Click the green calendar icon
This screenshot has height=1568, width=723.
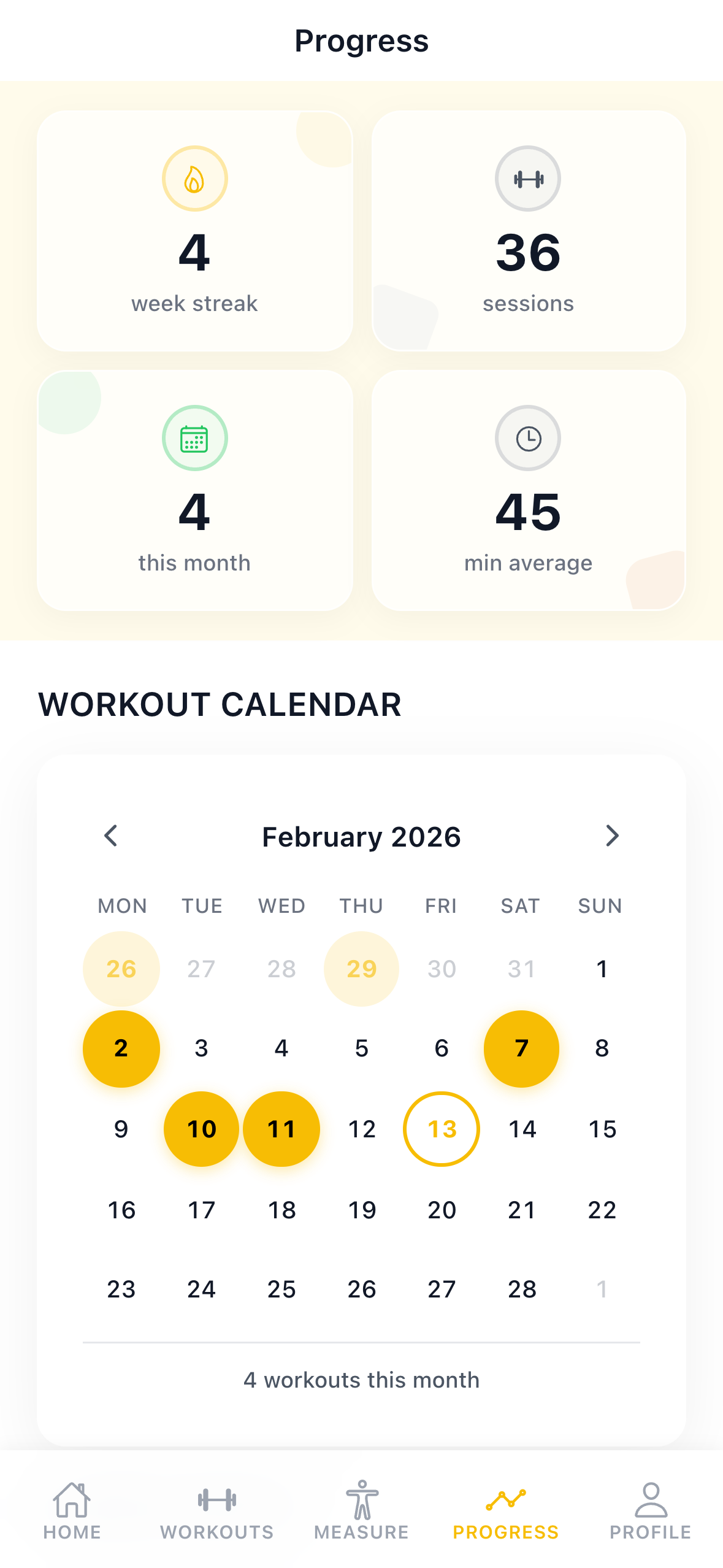click(x=194, y=437)
